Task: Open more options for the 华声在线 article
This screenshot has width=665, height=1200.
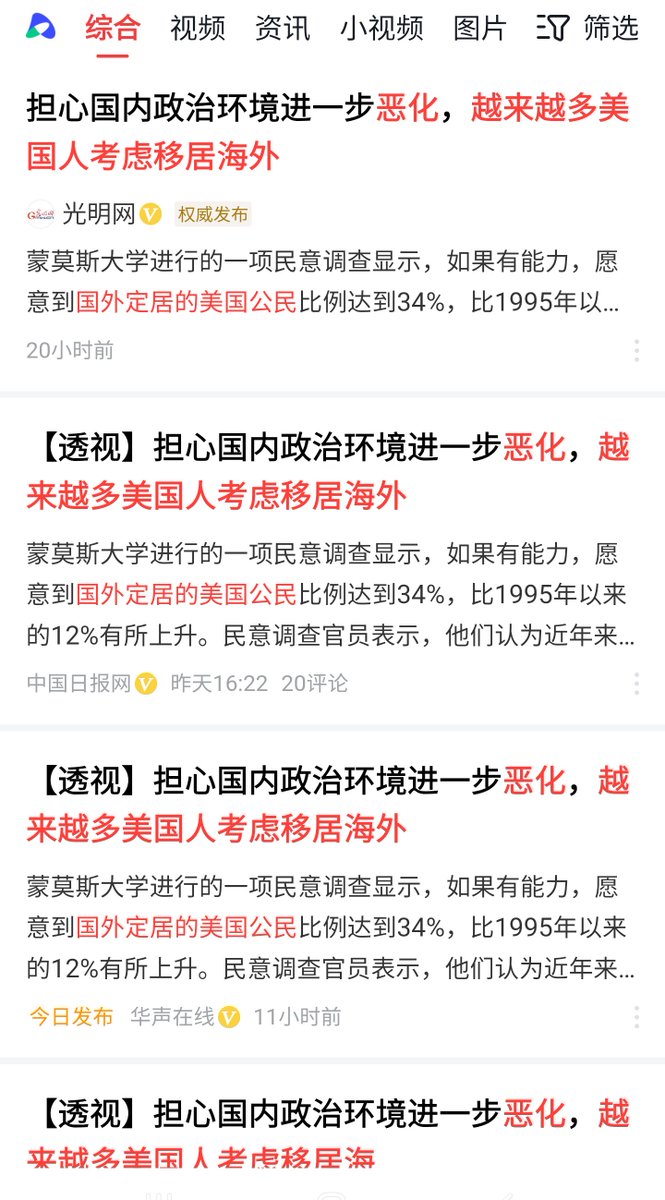Action: pyautogui.click(x=636, y=1017)
